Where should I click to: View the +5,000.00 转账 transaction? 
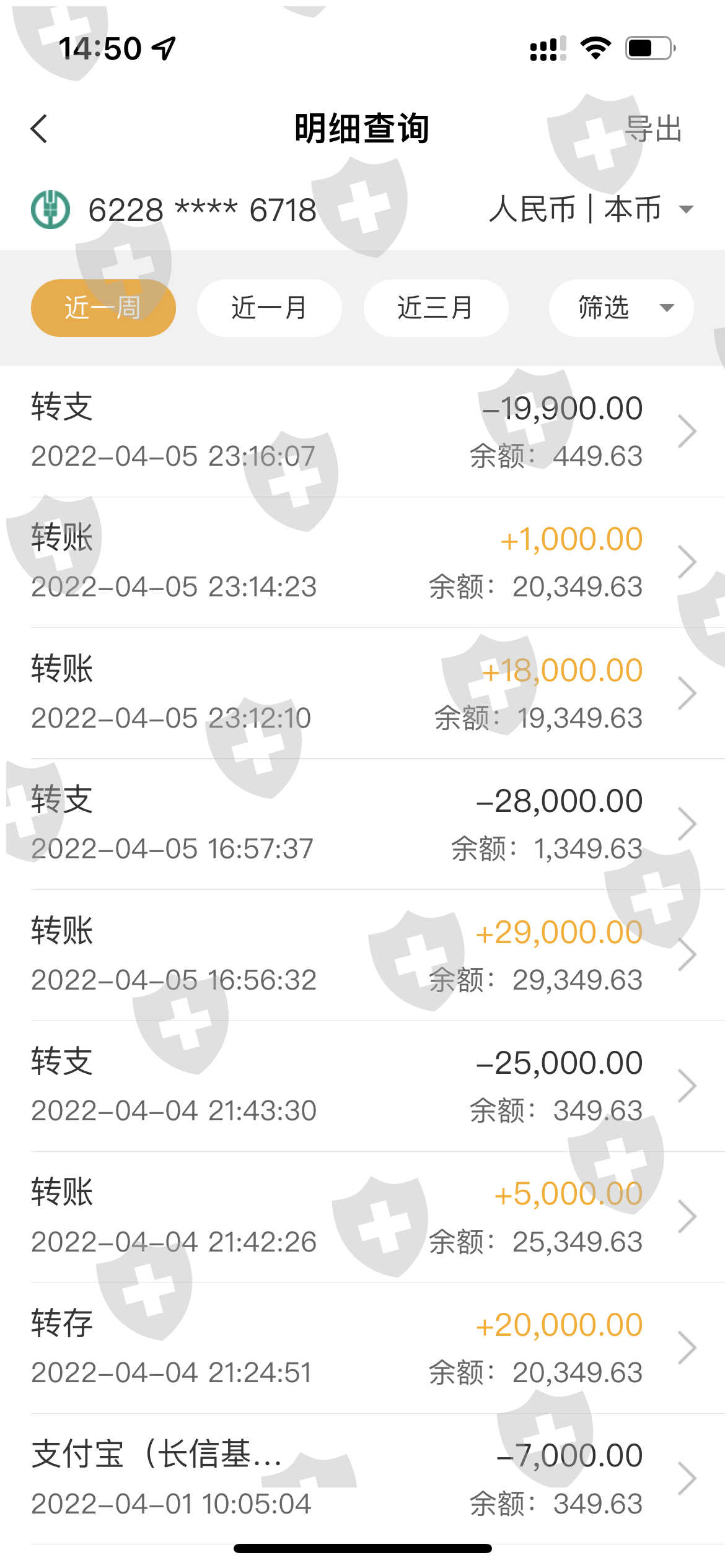coord(362,1217)
